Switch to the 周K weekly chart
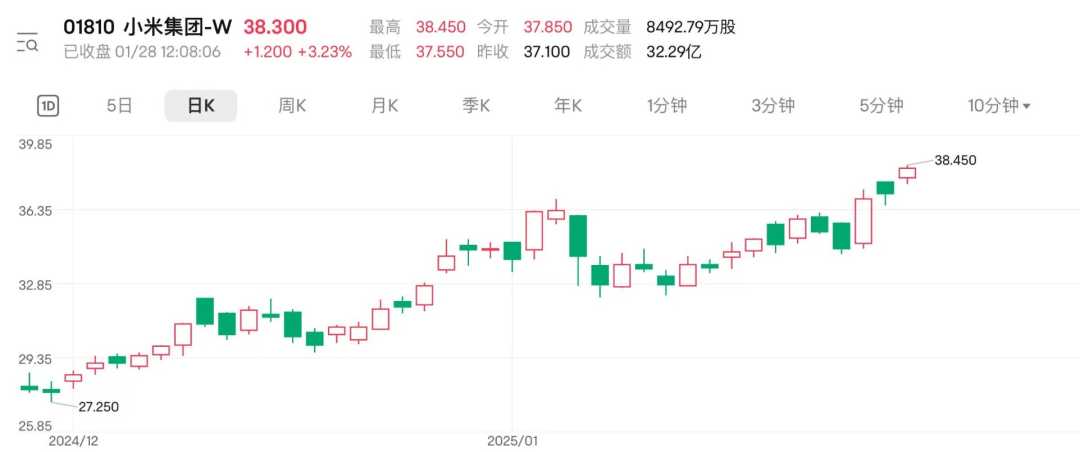 (x=292, y=105)
